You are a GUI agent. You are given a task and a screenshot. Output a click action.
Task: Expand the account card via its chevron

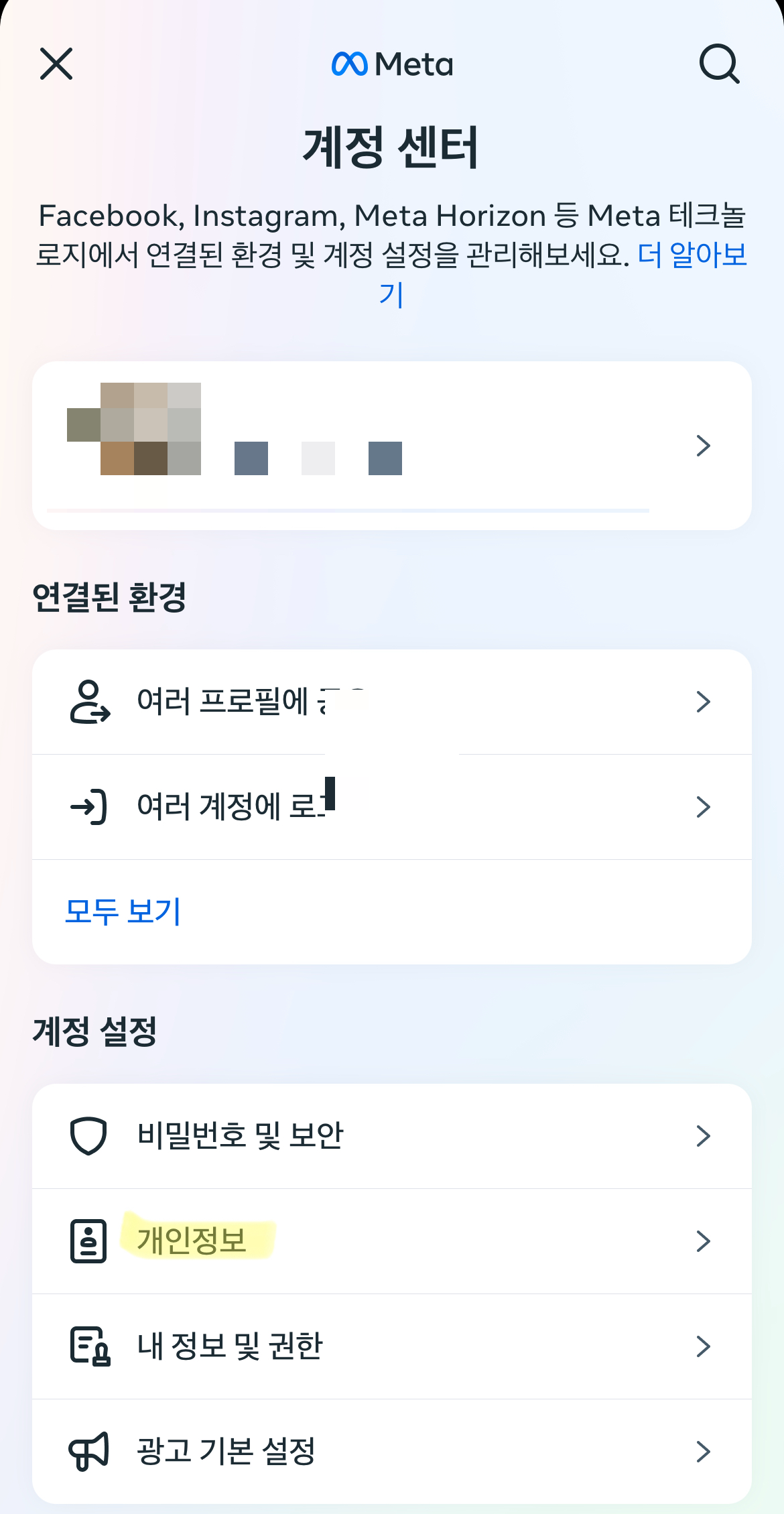pyautogui.click(x=703, y=445)
